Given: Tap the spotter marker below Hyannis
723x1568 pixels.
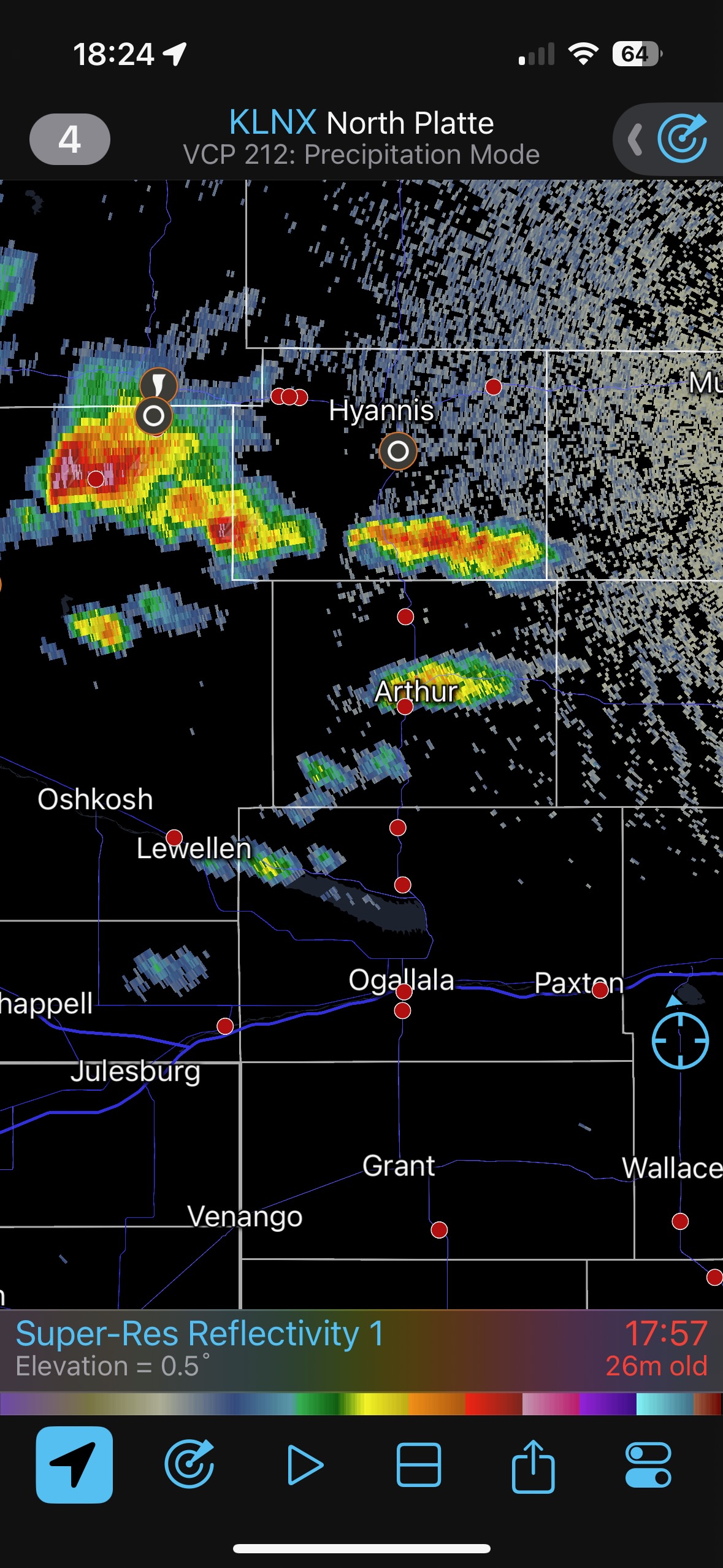Looking at the screenshot, I should [x=398, y=452].
